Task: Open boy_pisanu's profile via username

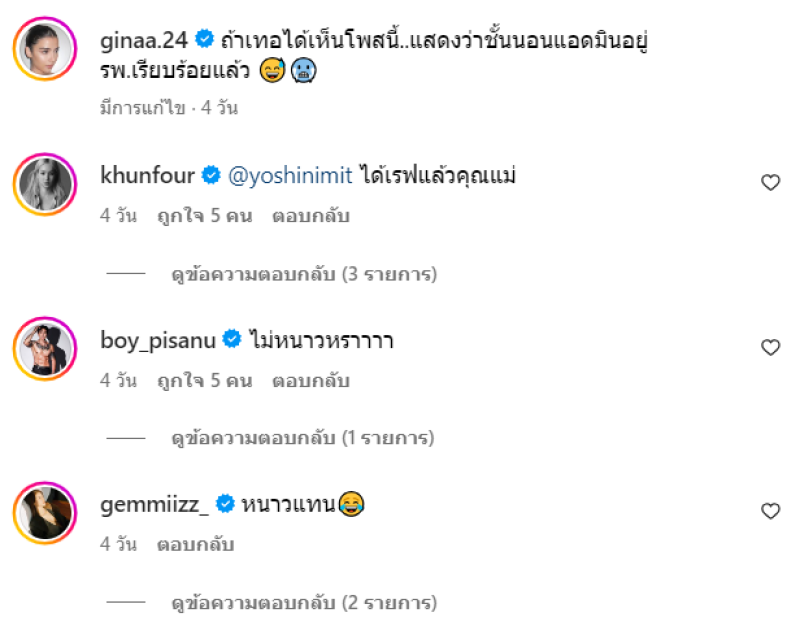Action: point(158,341)
